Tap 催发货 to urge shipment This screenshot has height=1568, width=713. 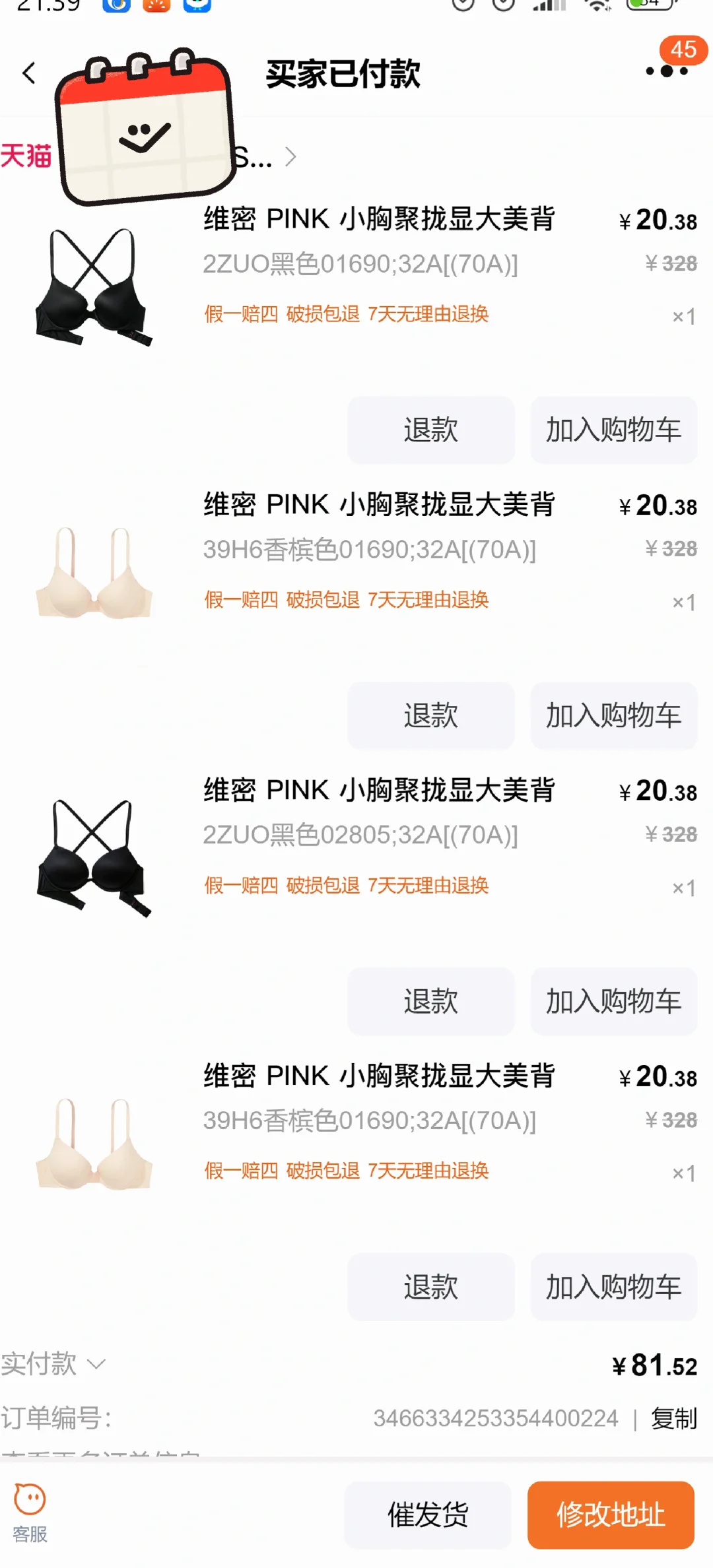click(x=428, y=1515)
